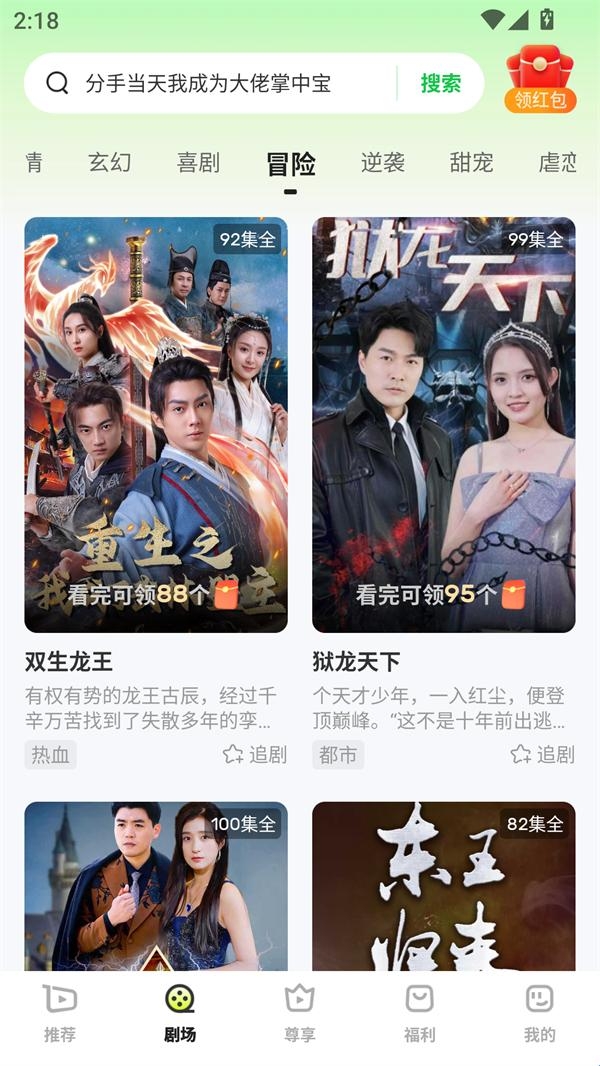Open the 狱龙天下 drama poster
Viewport: 600px width, 1066px height.
[444, 425]
